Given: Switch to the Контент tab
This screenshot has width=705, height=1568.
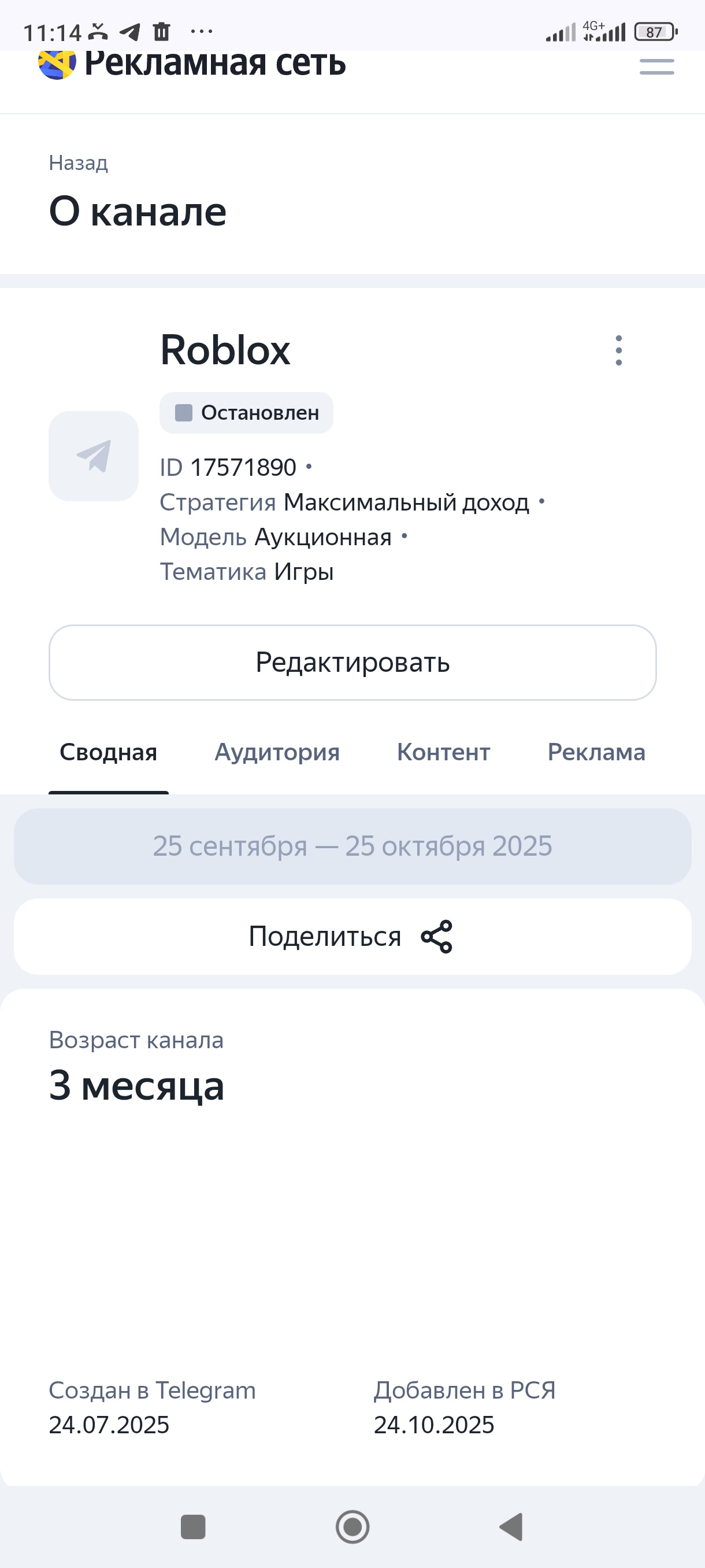Looking at the screenshot, I should (x=443, y=752).
